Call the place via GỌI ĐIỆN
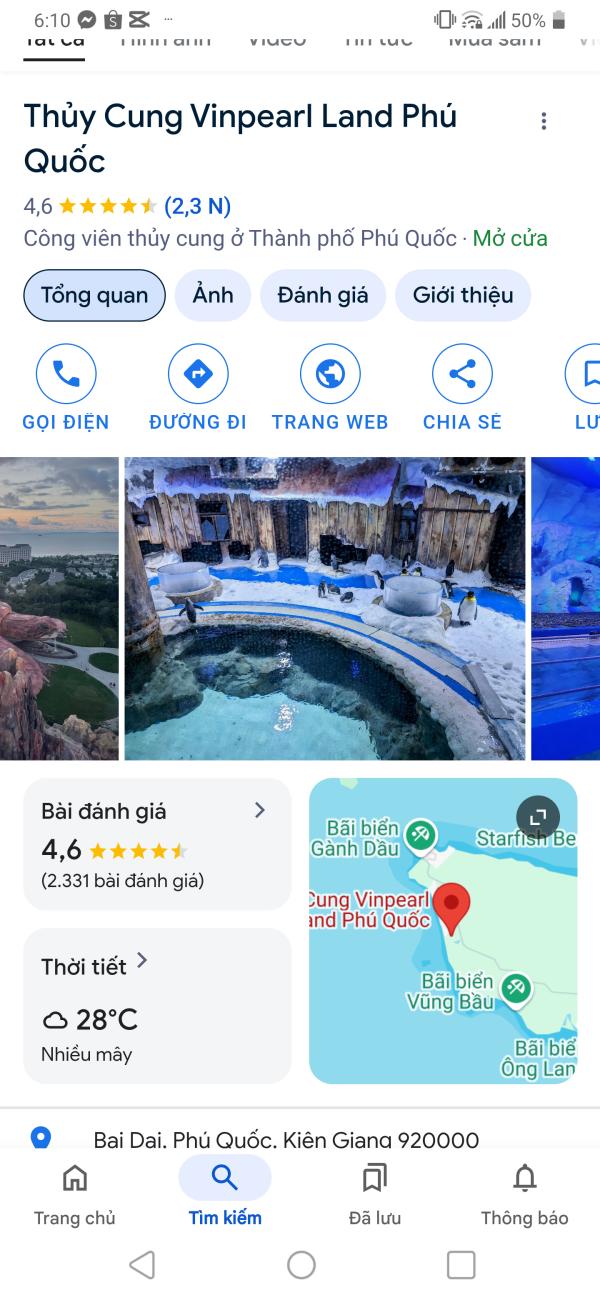600x1300 pixels. [66, 388]
